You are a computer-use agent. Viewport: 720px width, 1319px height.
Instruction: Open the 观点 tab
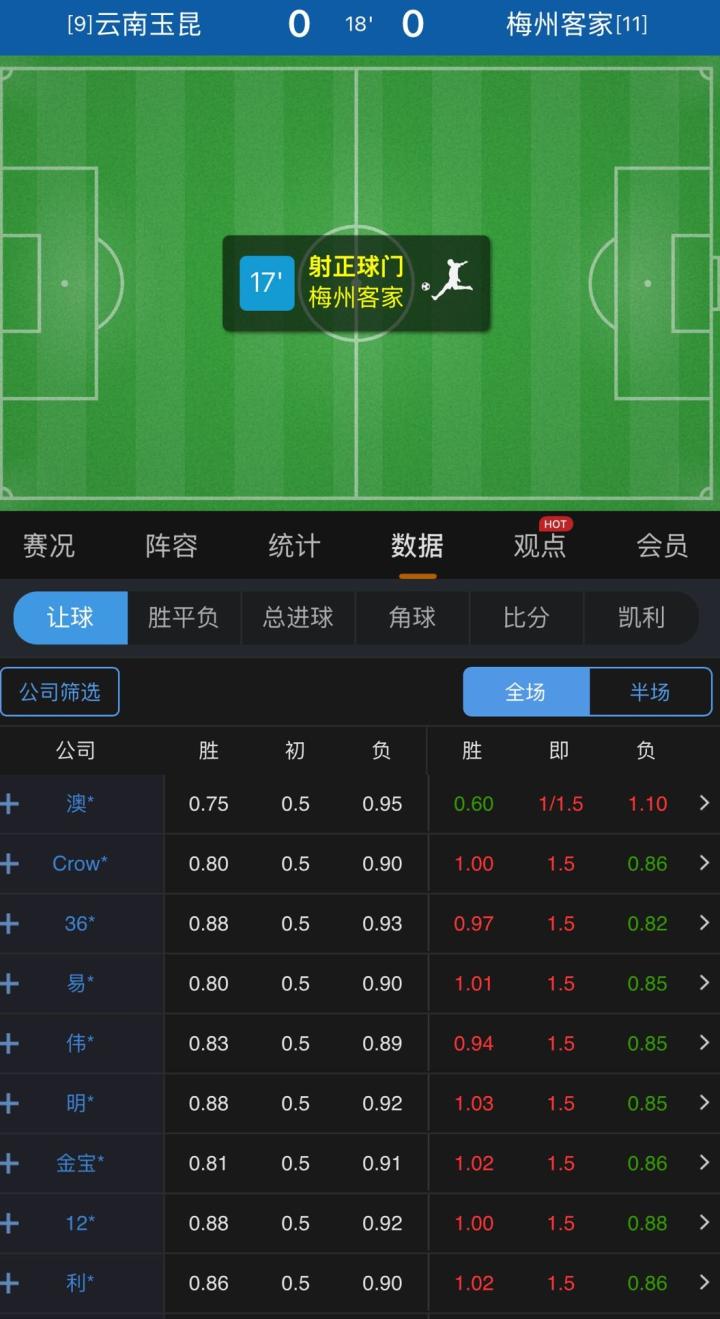tap(539, 546)
